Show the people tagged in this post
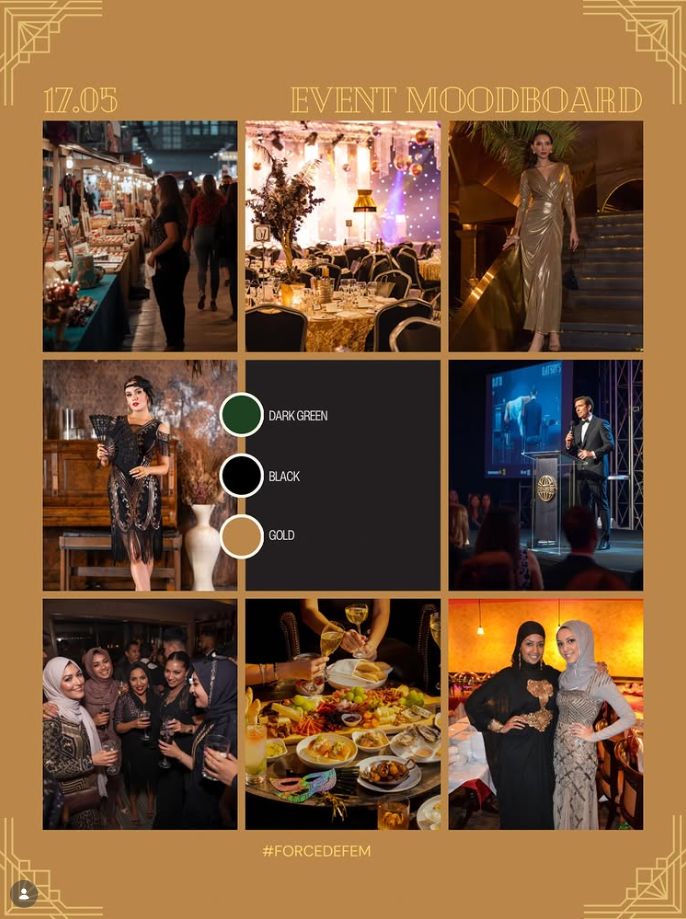The height and width of the screenshot is (919, 686). tap(24, 893)
